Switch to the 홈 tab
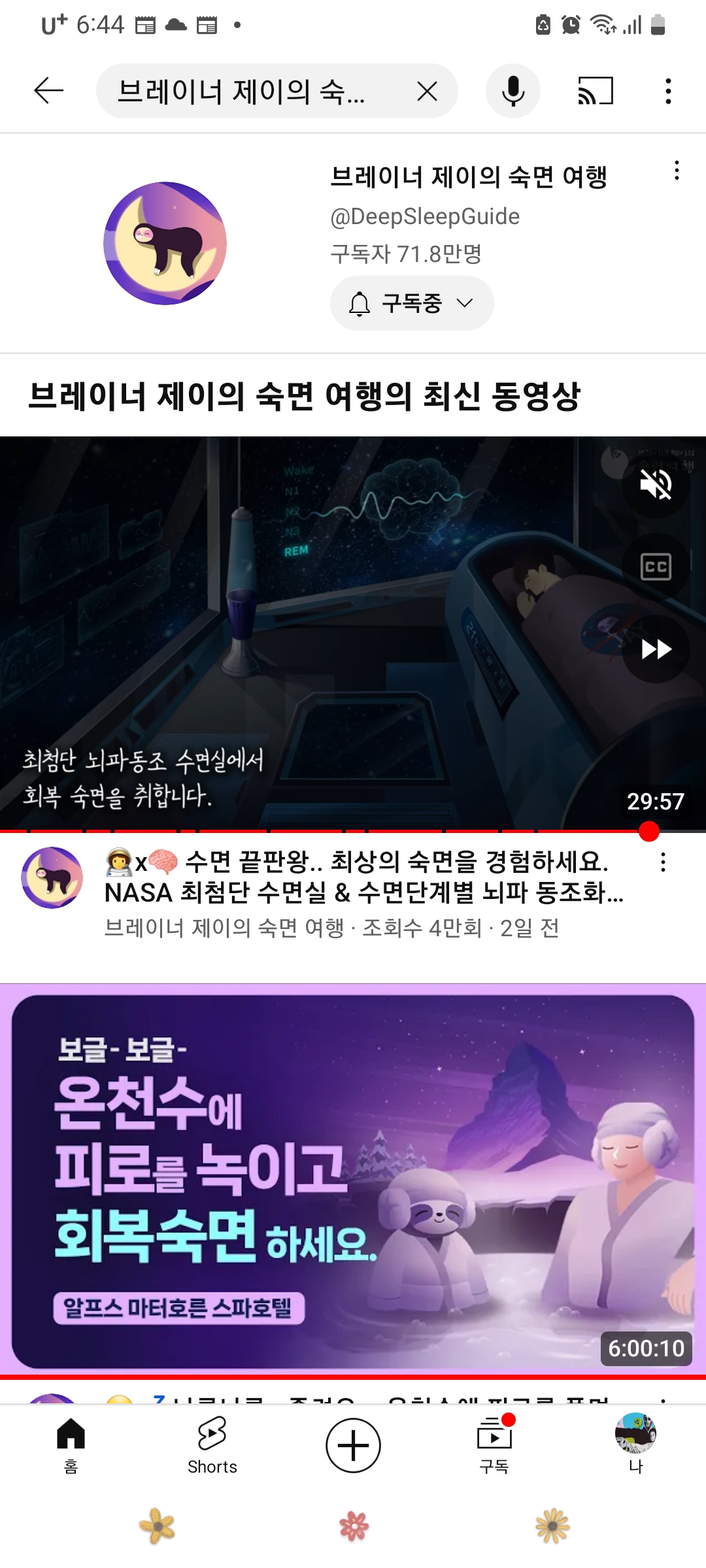Viewport: 706px width, 1568px height. coord(71,1445)
